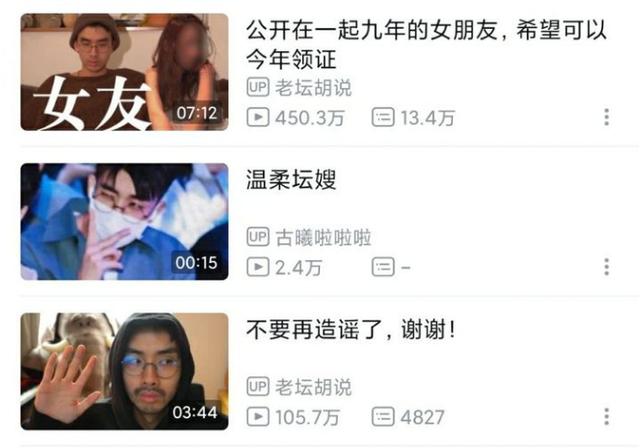Play the video 不要再造谣了，谢谢！
This screenshot has width=640, height=448.
(124, 371)
